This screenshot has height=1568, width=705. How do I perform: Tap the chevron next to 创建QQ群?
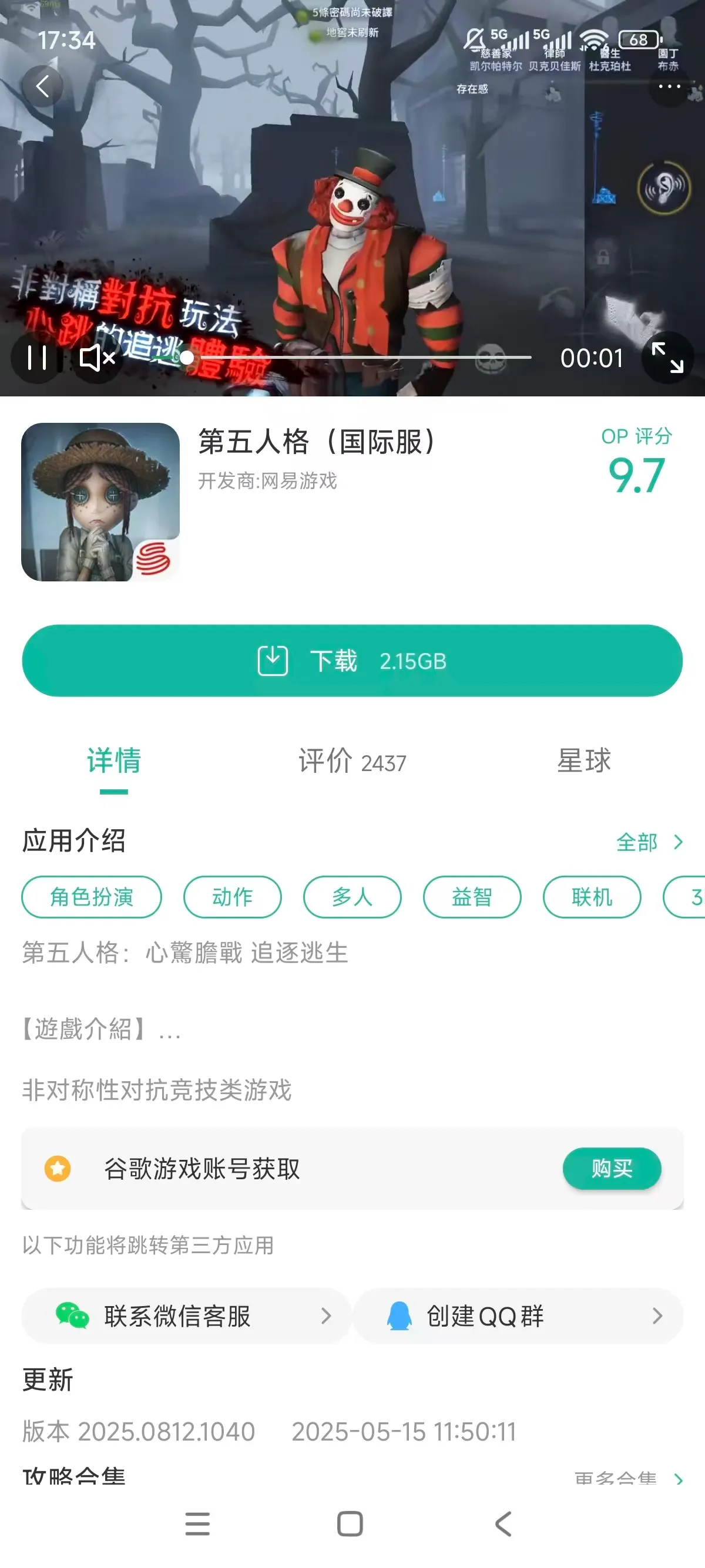pyautogui.click(x=657, y=1317)
